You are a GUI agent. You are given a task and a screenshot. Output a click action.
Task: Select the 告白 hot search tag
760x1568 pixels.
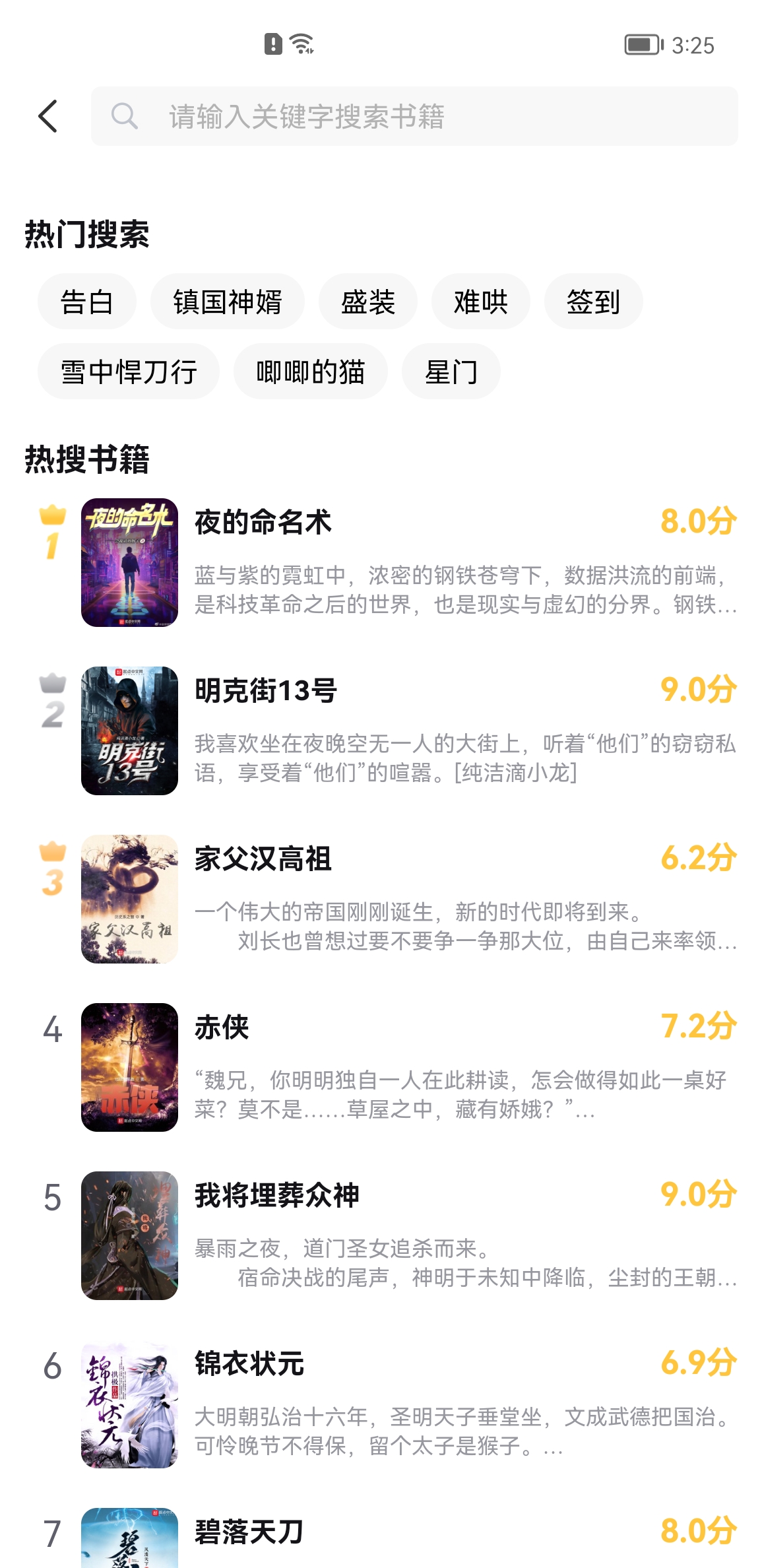pyautogui.click(x=86, y=302)
